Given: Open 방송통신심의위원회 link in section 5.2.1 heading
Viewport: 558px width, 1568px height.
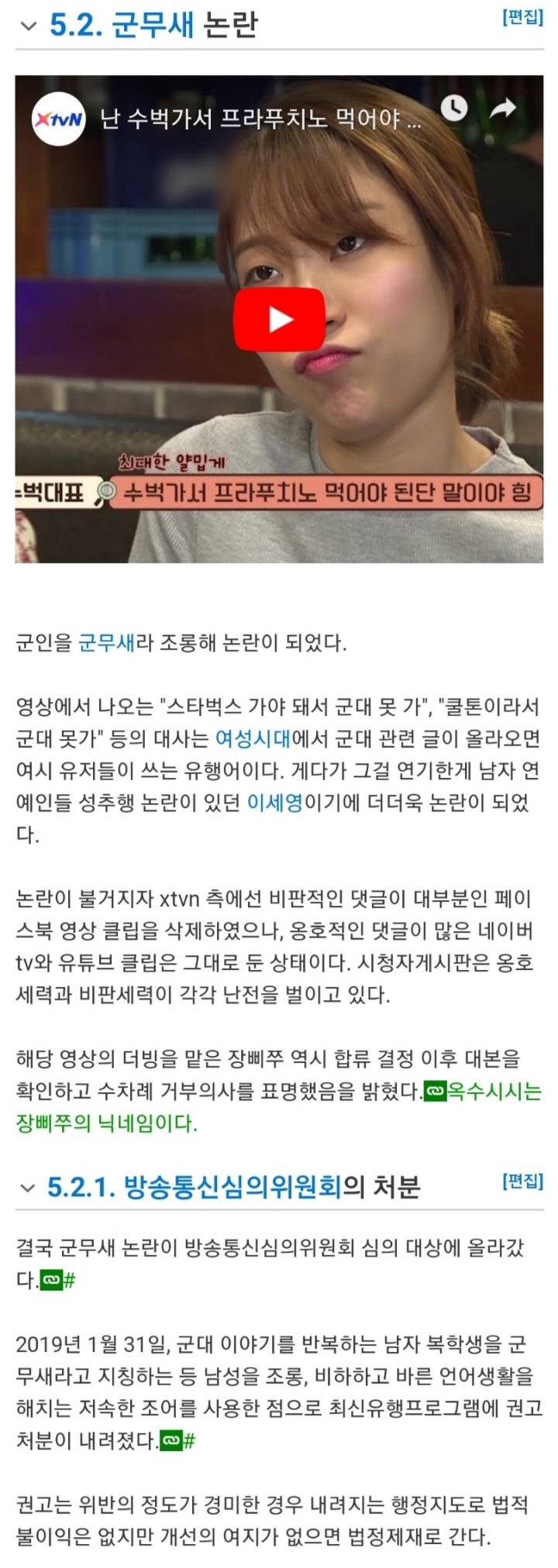Looking at the screenshot, I should [x=232, y=1187].
